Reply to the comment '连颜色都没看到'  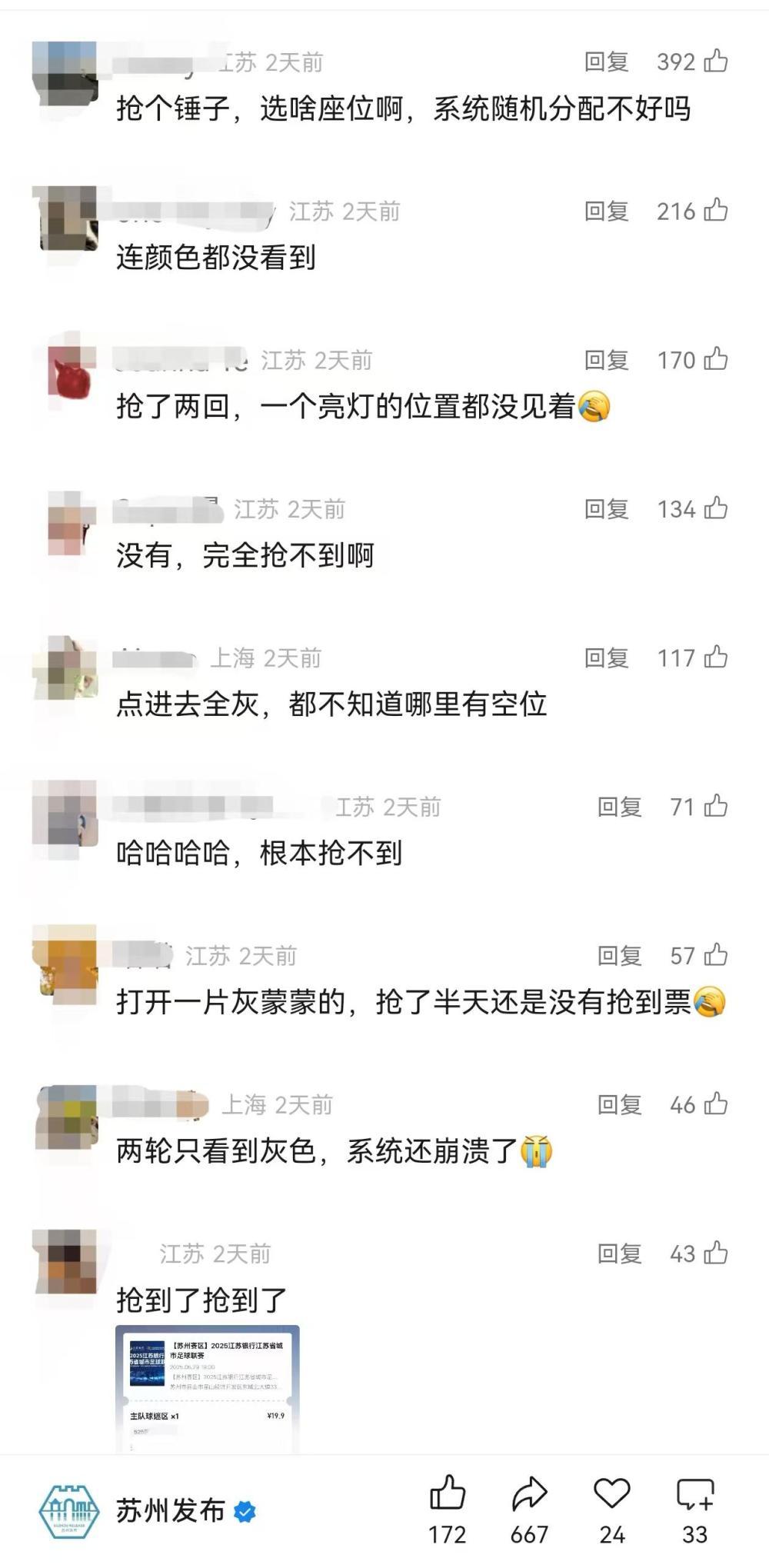pyautogui.click(x=606, y=211)
